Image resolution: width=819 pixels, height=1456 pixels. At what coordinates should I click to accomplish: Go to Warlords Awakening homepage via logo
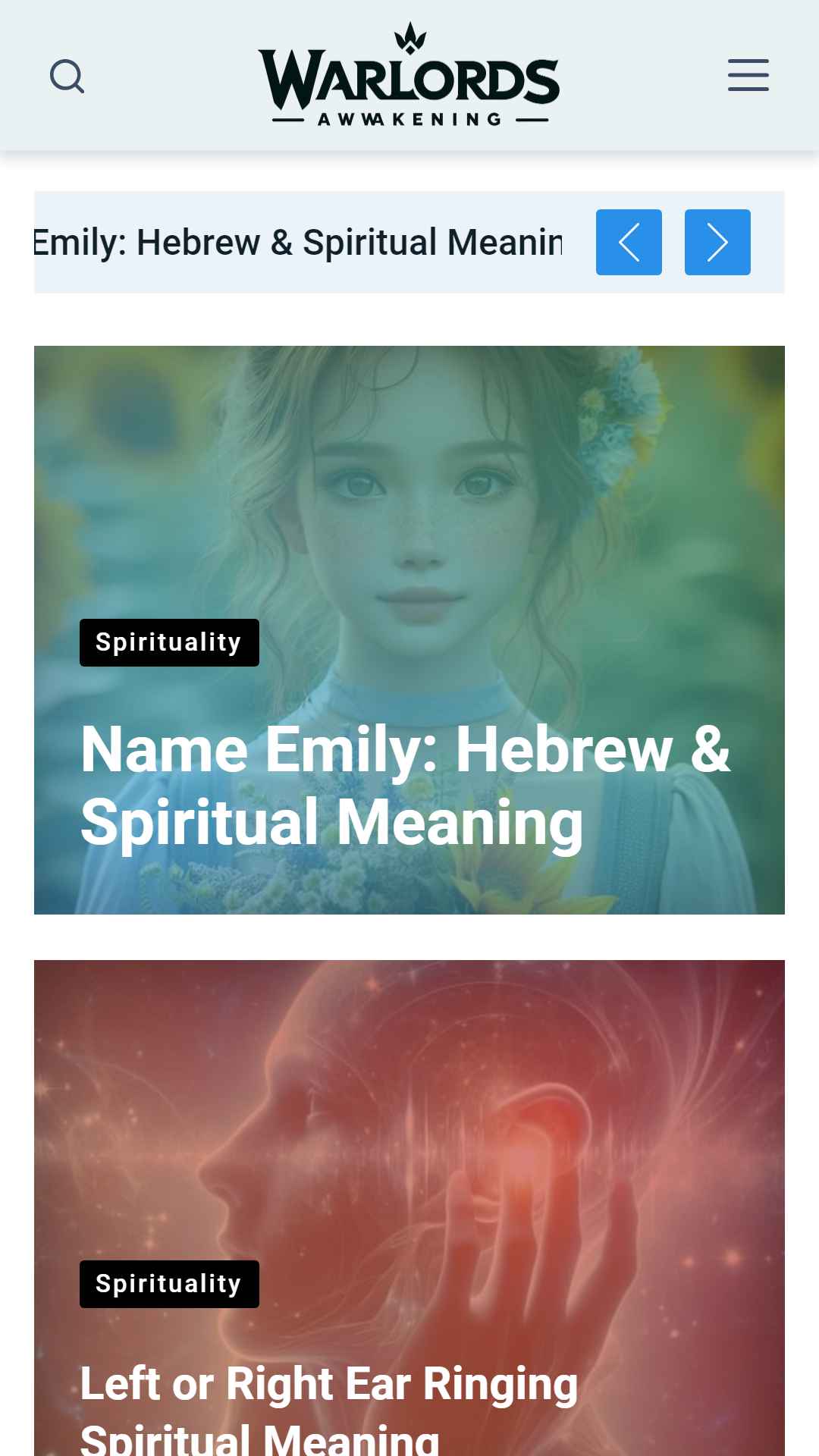409,74
